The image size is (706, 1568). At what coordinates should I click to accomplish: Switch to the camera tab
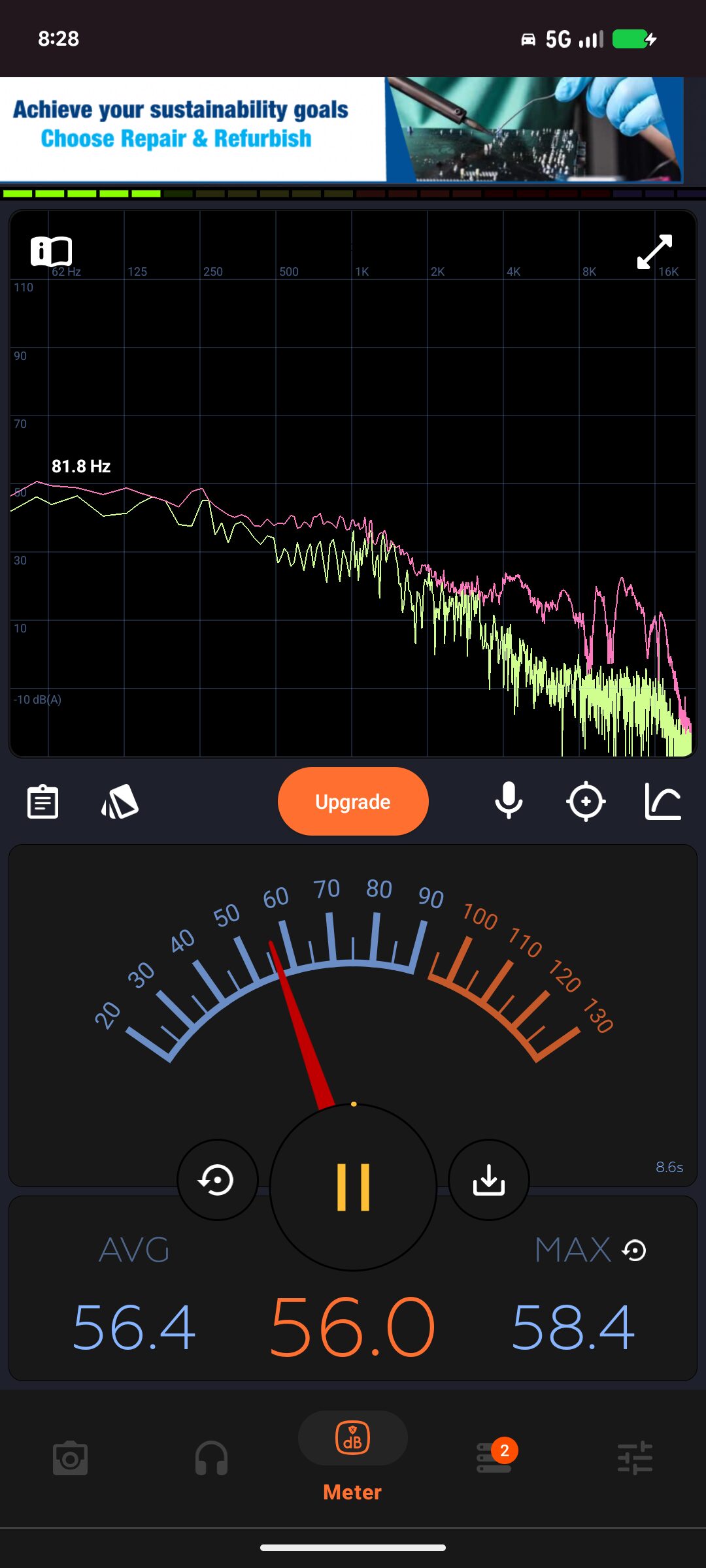pos(70,1458)
